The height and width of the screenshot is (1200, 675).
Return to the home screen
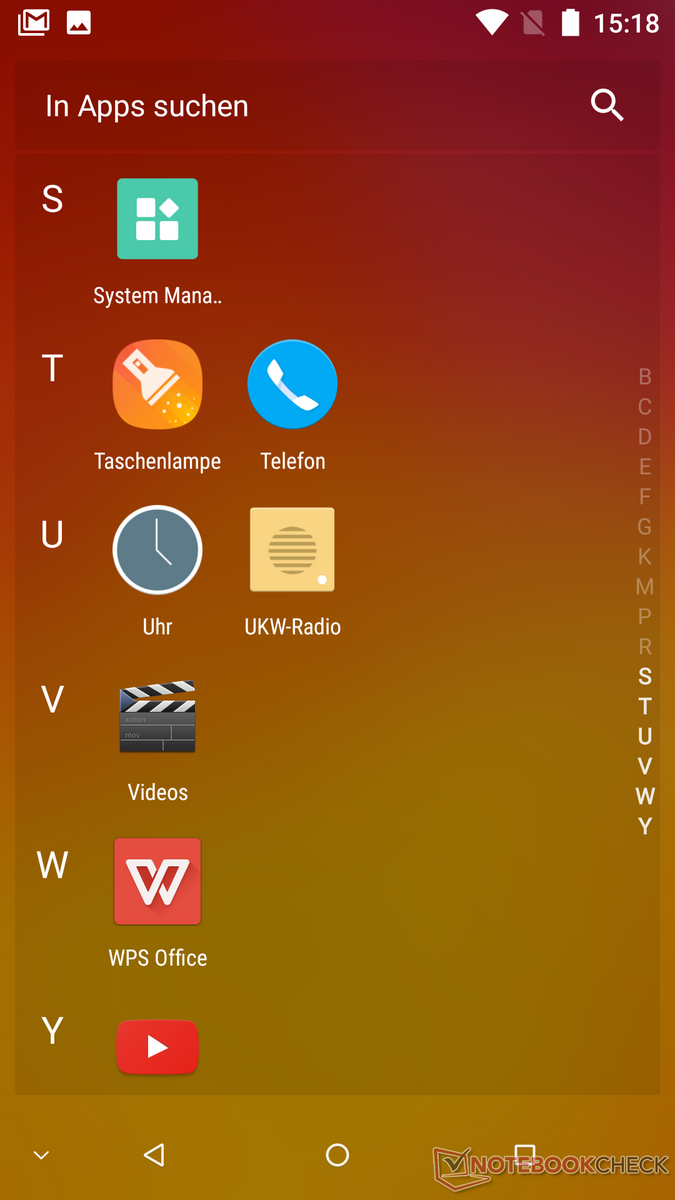point(338,1155)
